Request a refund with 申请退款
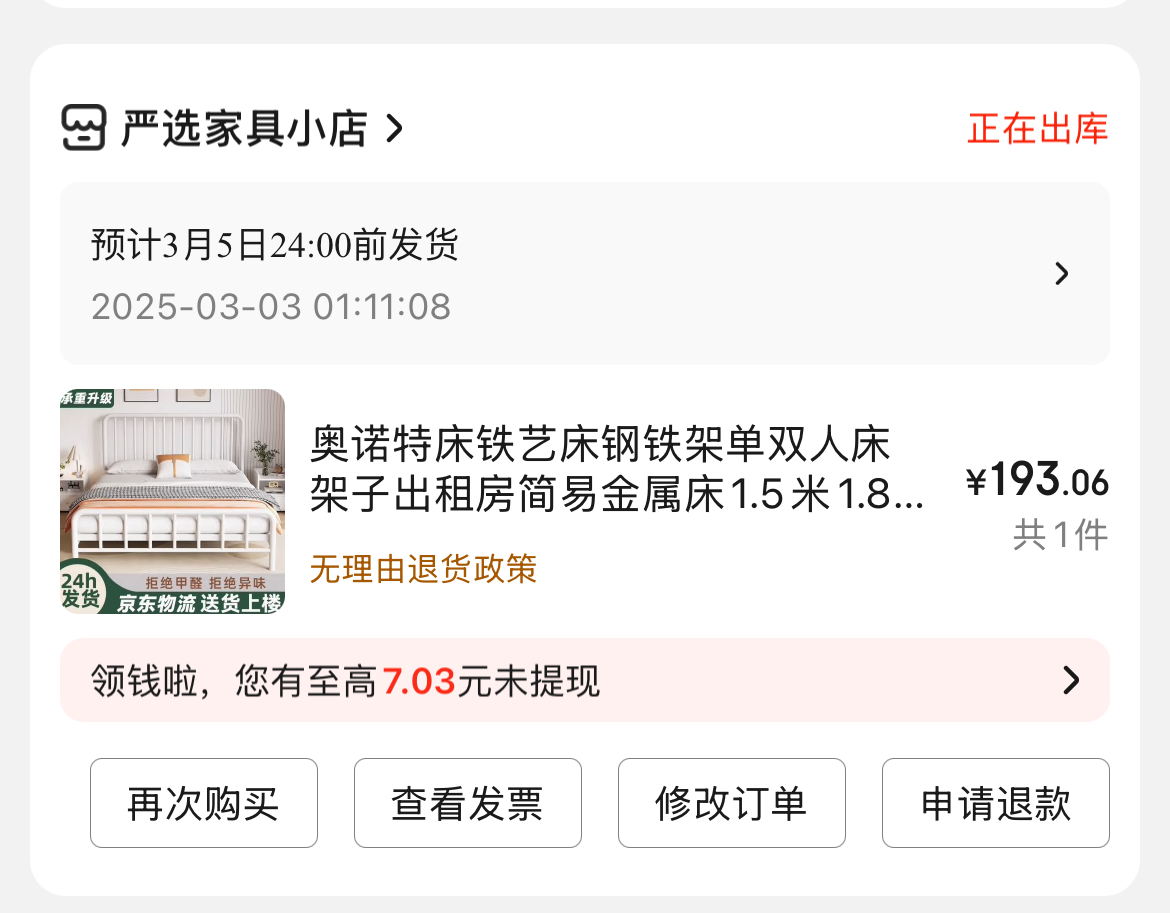This screenshot has height=913, width=1170. (996, 803)
